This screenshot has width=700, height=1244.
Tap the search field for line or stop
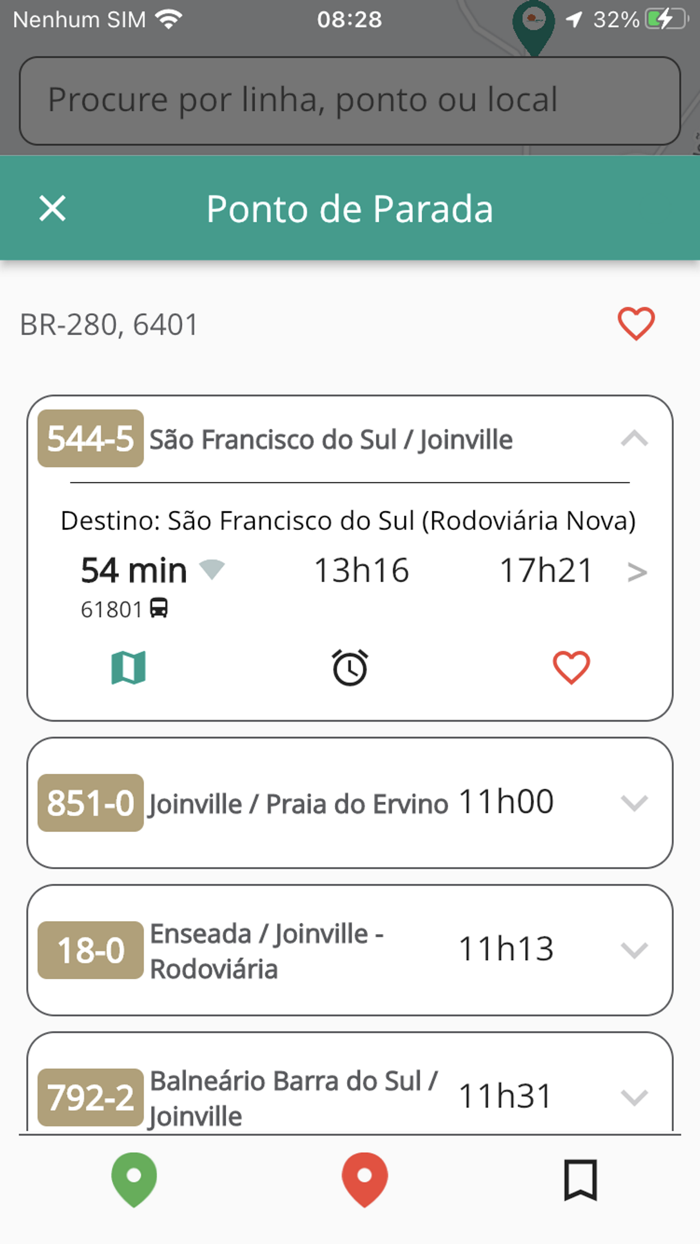tap(350, 100)
